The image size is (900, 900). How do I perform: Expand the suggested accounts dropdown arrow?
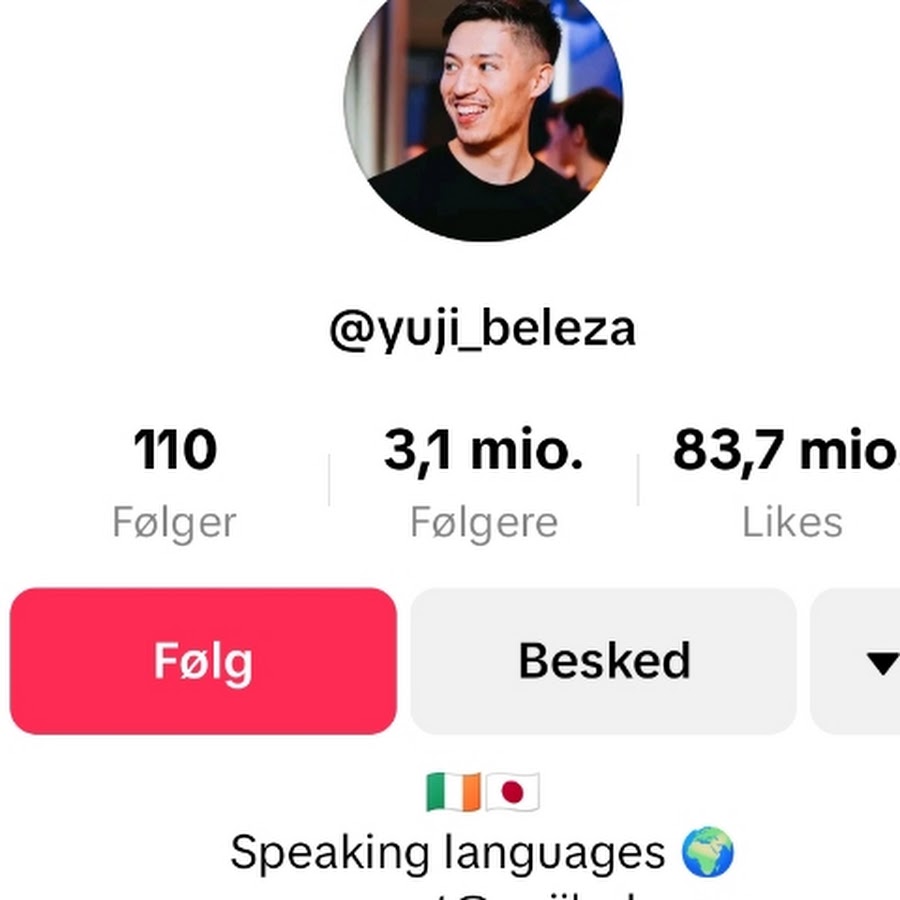click(878, 662)
